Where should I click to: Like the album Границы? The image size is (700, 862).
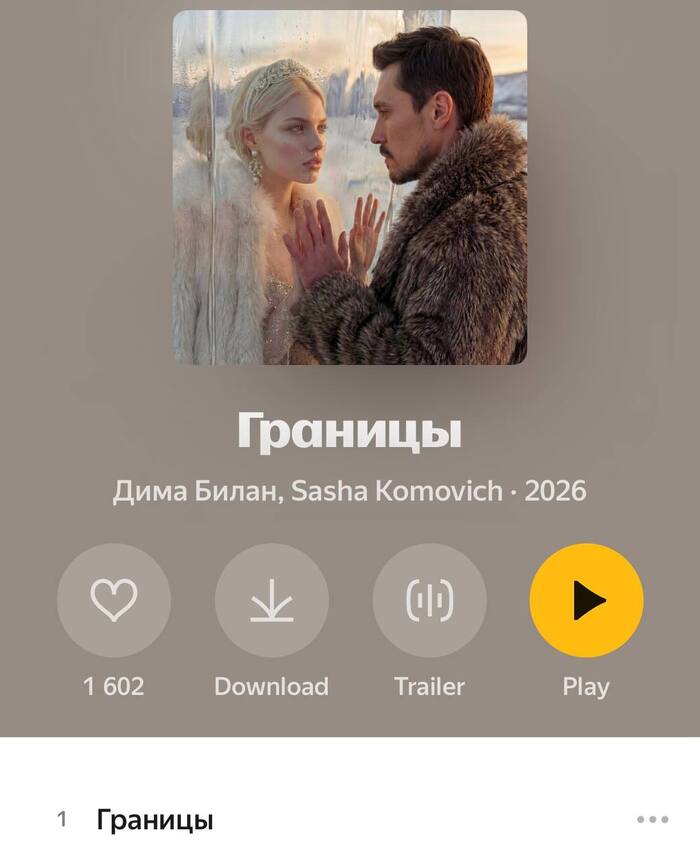coord(114,600)
